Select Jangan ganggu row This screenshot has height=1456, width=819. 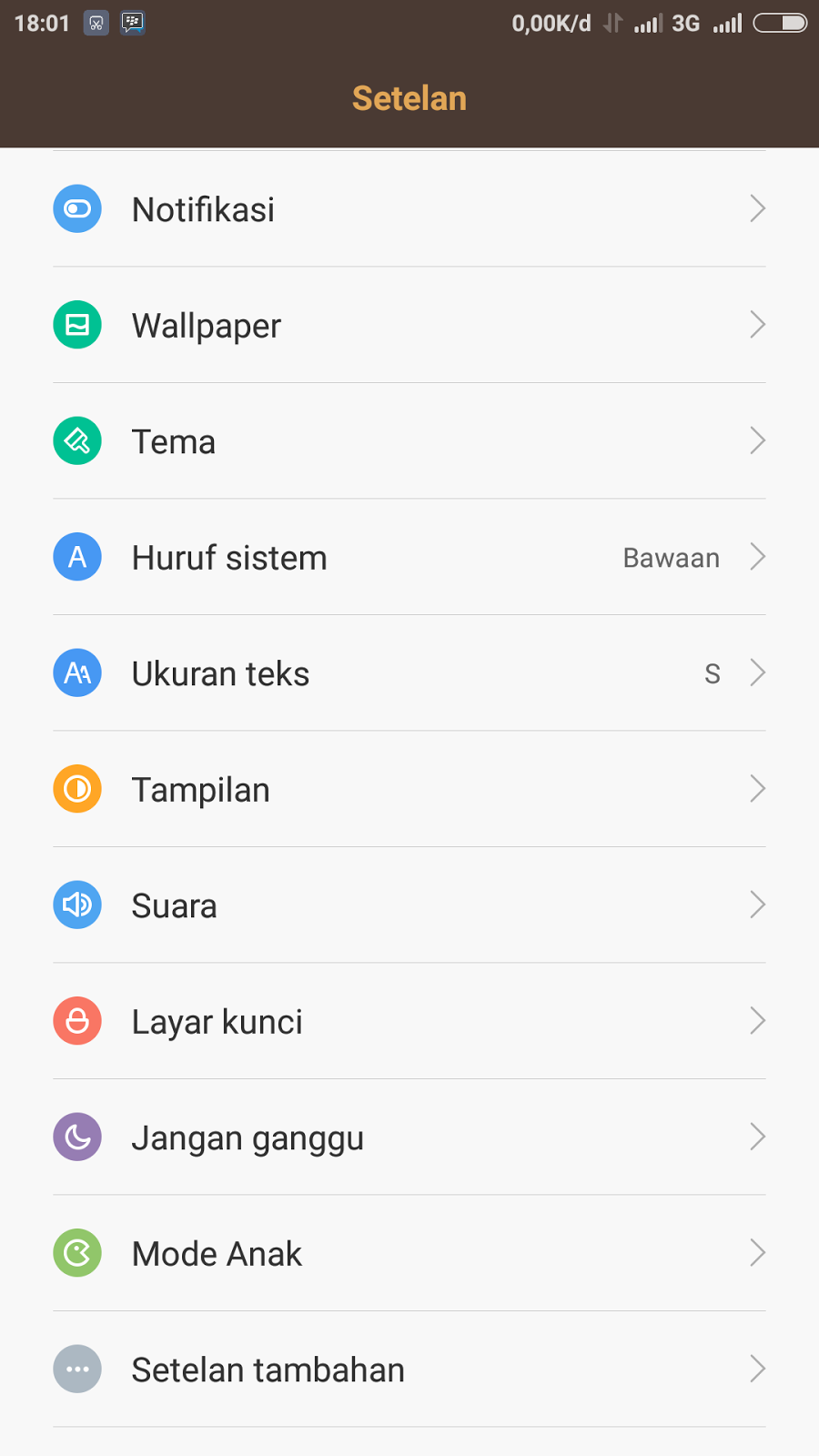coord(409,1137)
